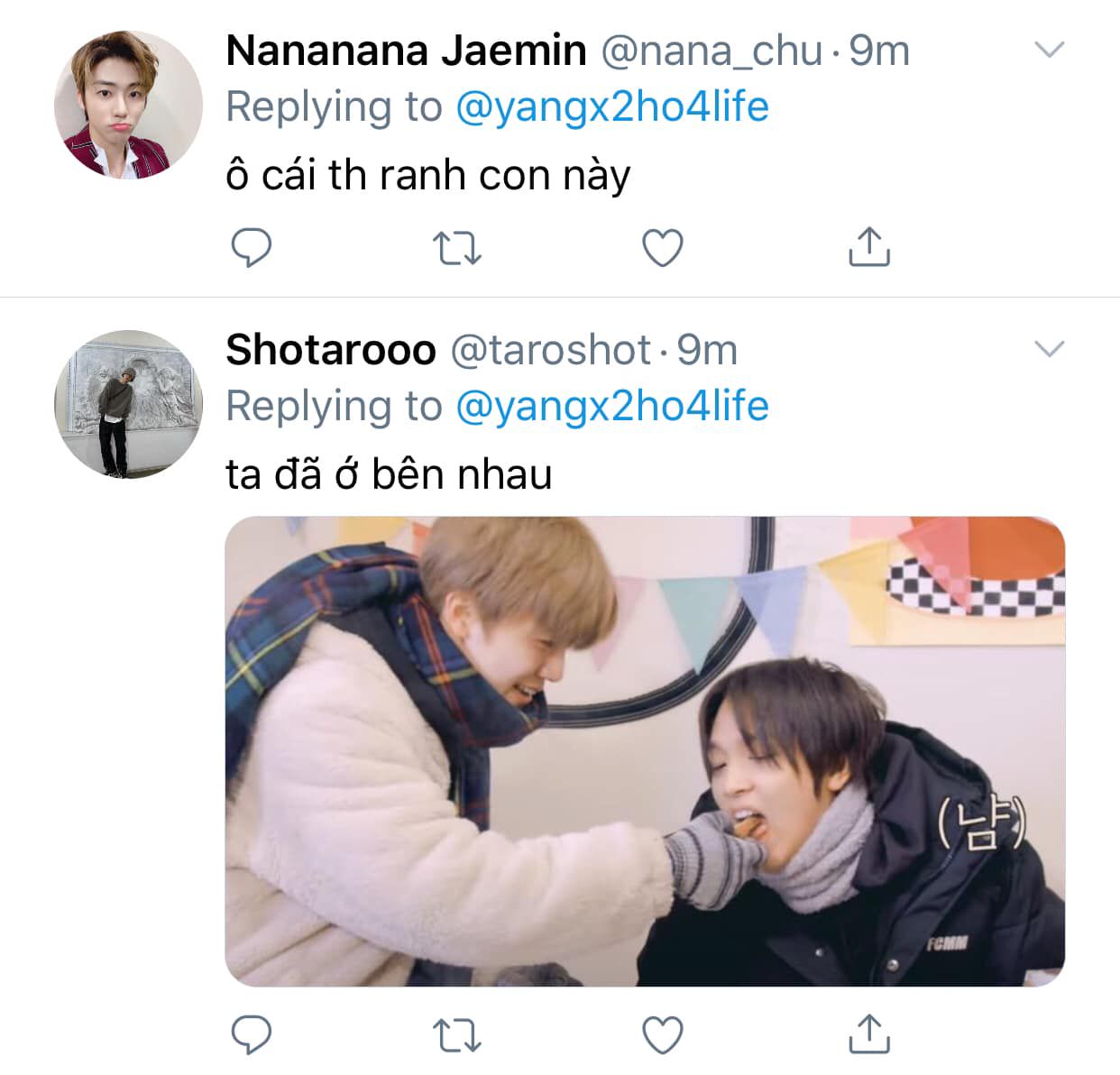Retweet Nananana Jaemin's tweet
This screenshot has width=1120, height=1075.
pyautogui.click(x=457, y=248)
